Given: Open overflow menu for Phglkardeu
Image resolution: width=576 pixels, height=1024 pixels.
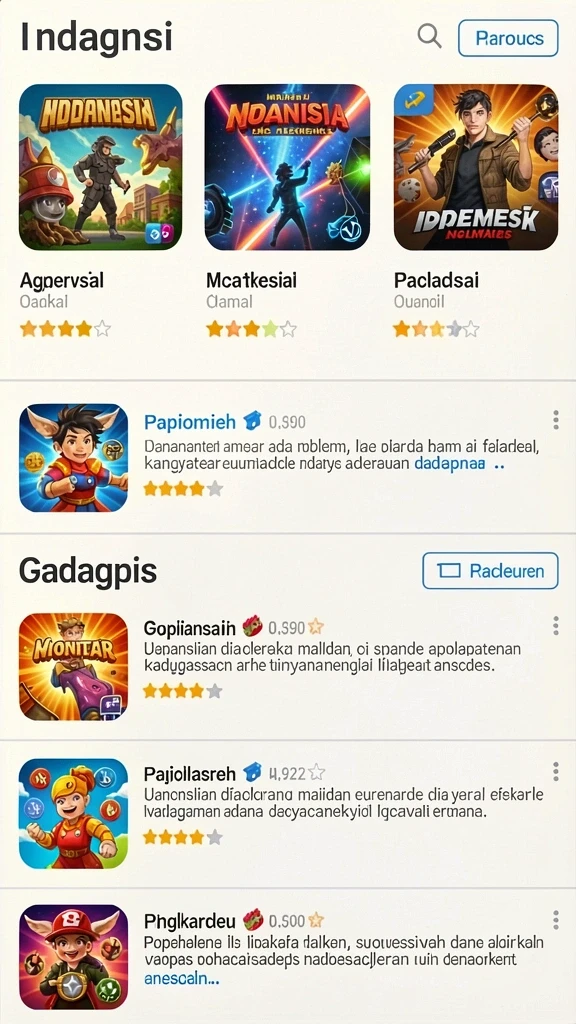Looking at the screenshot, I should pyautogui.click(x=556, y=920).
